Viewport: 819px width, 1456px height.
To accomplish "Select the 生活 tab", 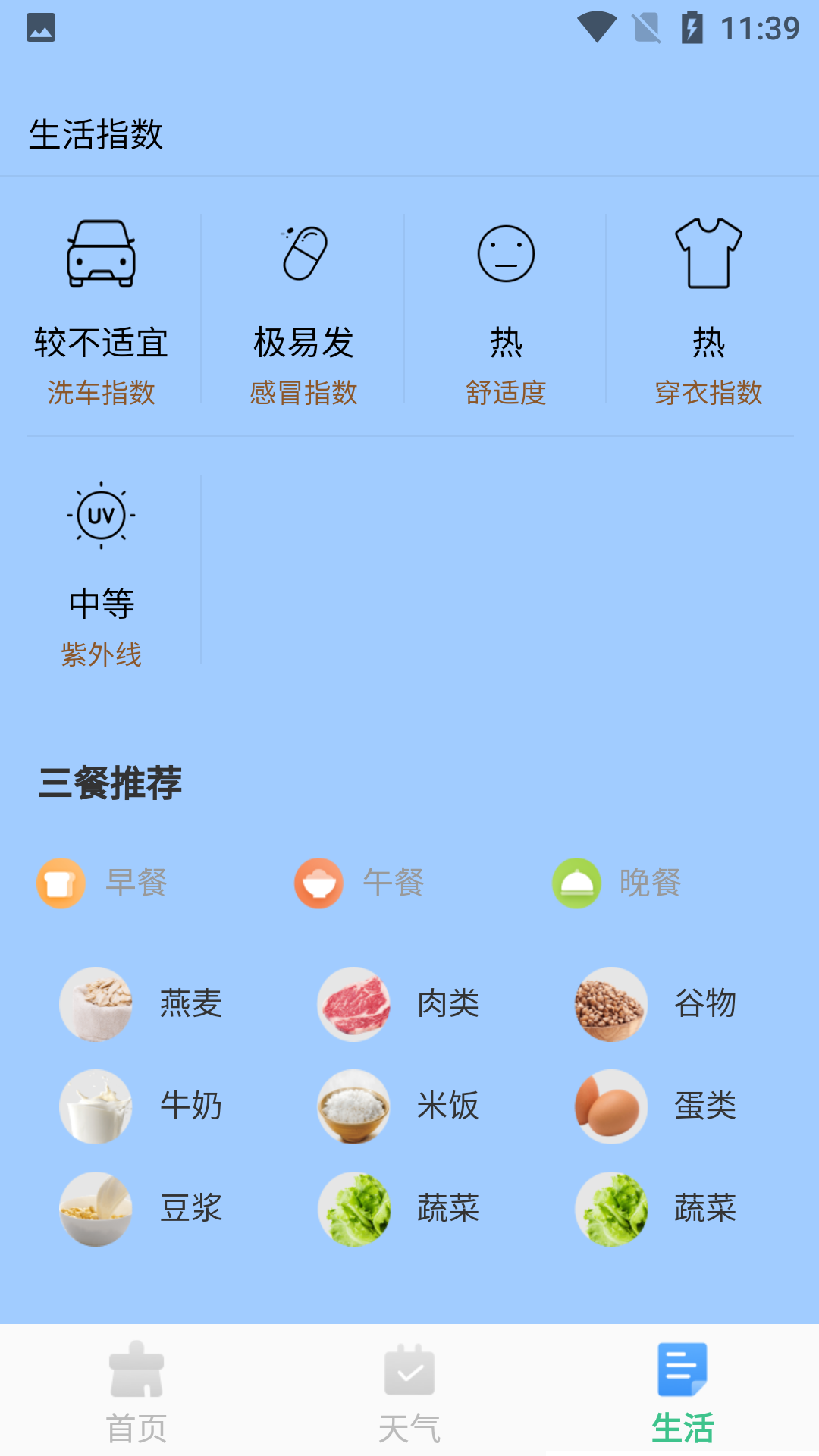I will [682, 1392].
